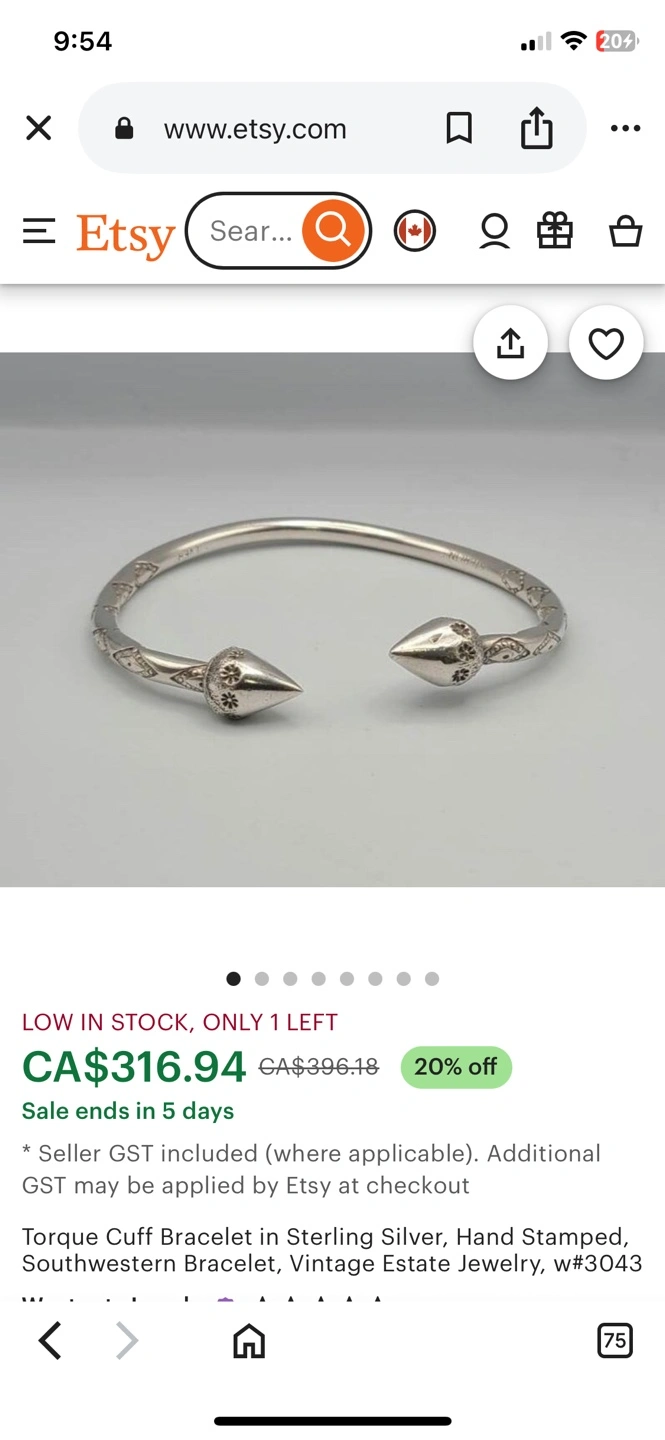This screenshot has height=1440, width=665.
Task: Go back to the previous page
Action: 50,1340
